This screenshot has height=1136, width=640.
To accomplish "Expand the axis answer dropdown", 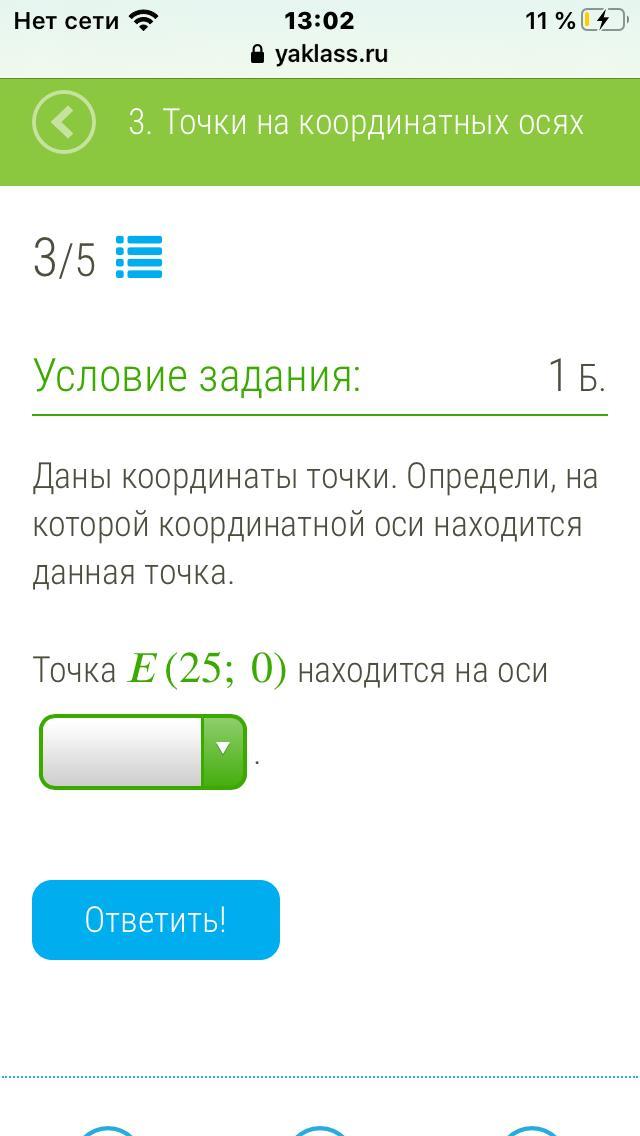I will click(x=143, y=751).
